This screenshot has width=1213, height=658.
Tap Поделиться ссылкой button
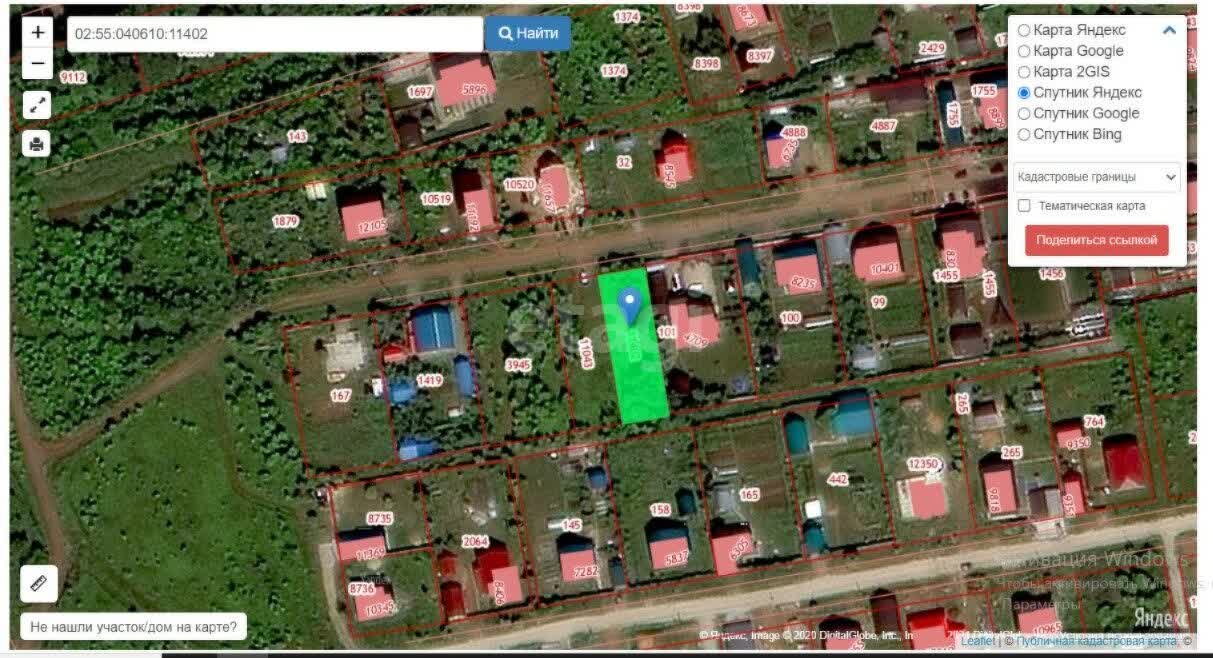click(x=1096, y=240)
